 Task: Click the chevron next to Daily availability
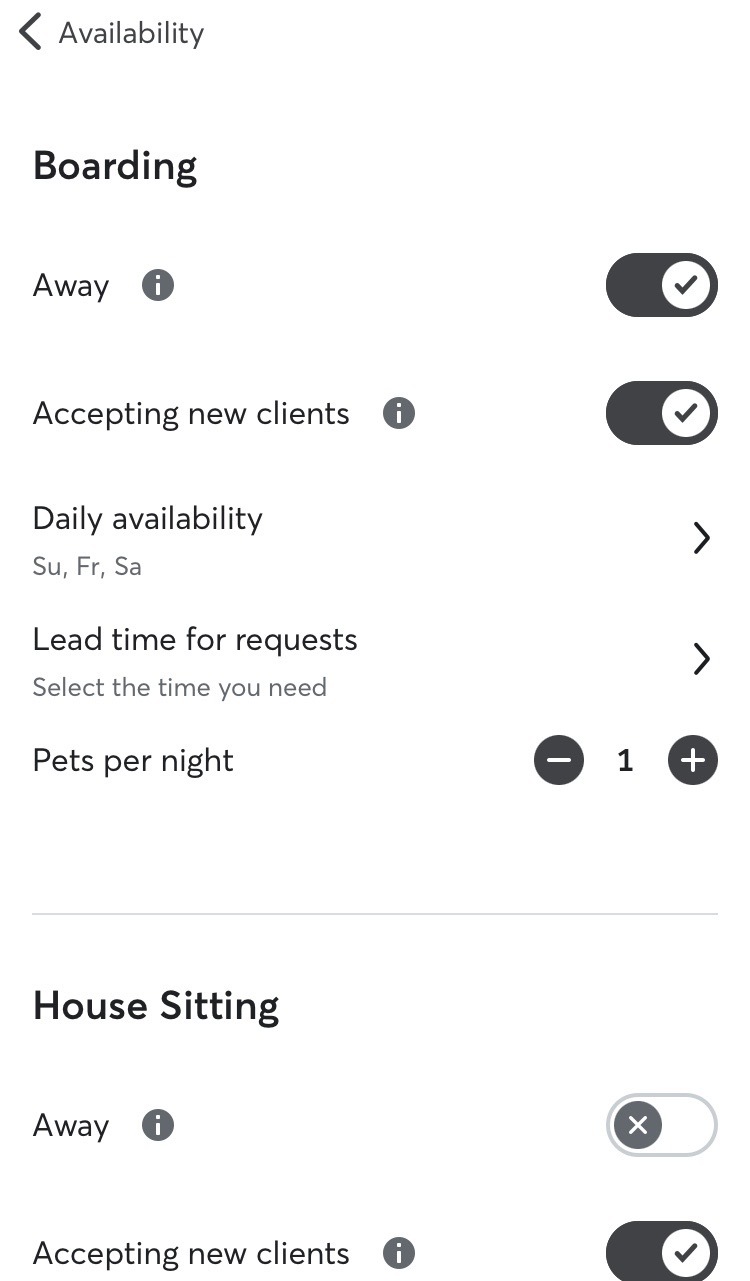coord(701,538)
